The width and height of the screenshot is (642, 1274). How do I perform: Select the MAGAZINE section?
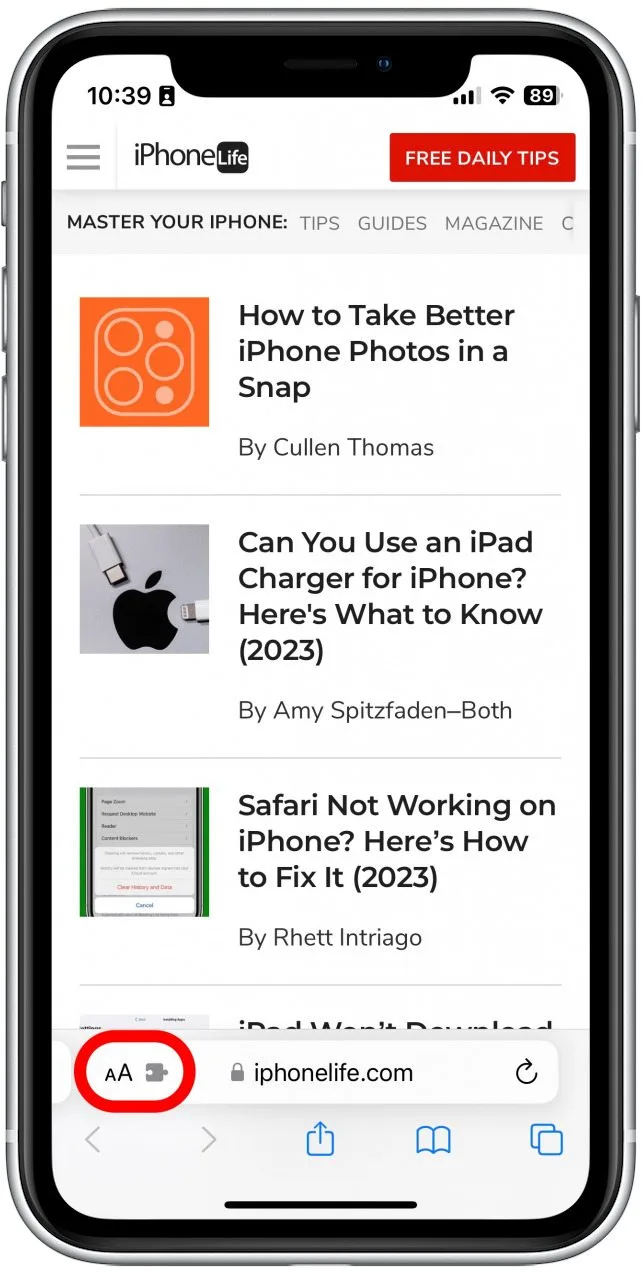494,223
